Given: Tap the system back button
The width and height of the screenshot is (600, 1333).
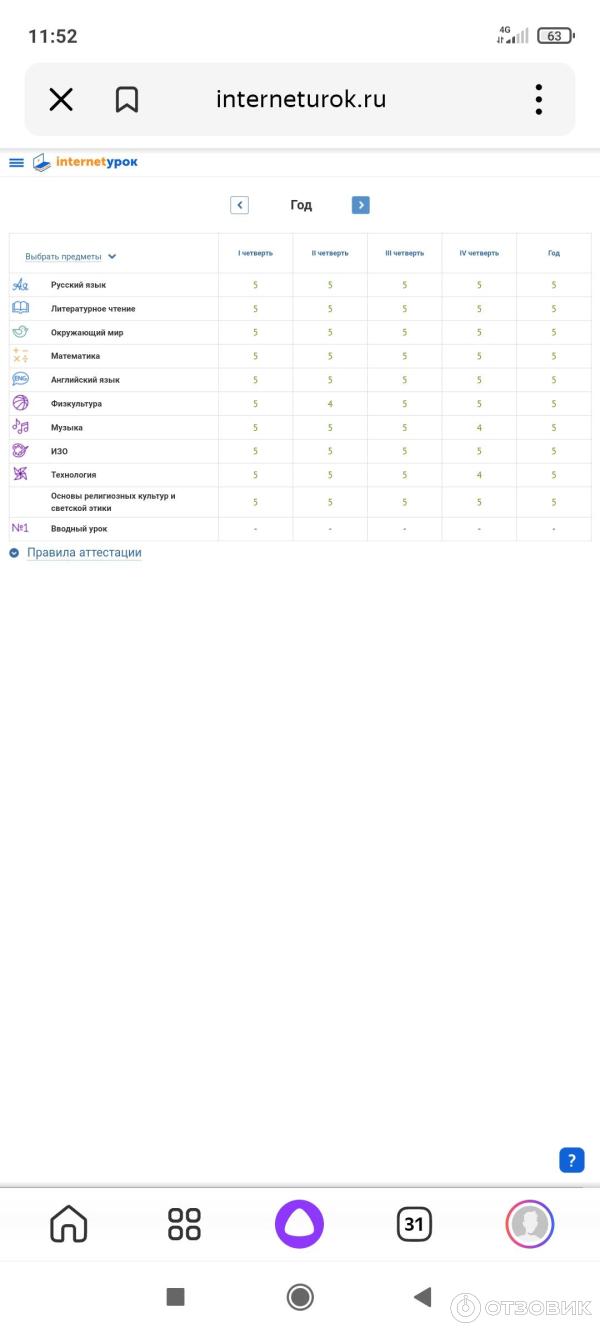Looking at the screenshot, I should [x=423, y=1297].
